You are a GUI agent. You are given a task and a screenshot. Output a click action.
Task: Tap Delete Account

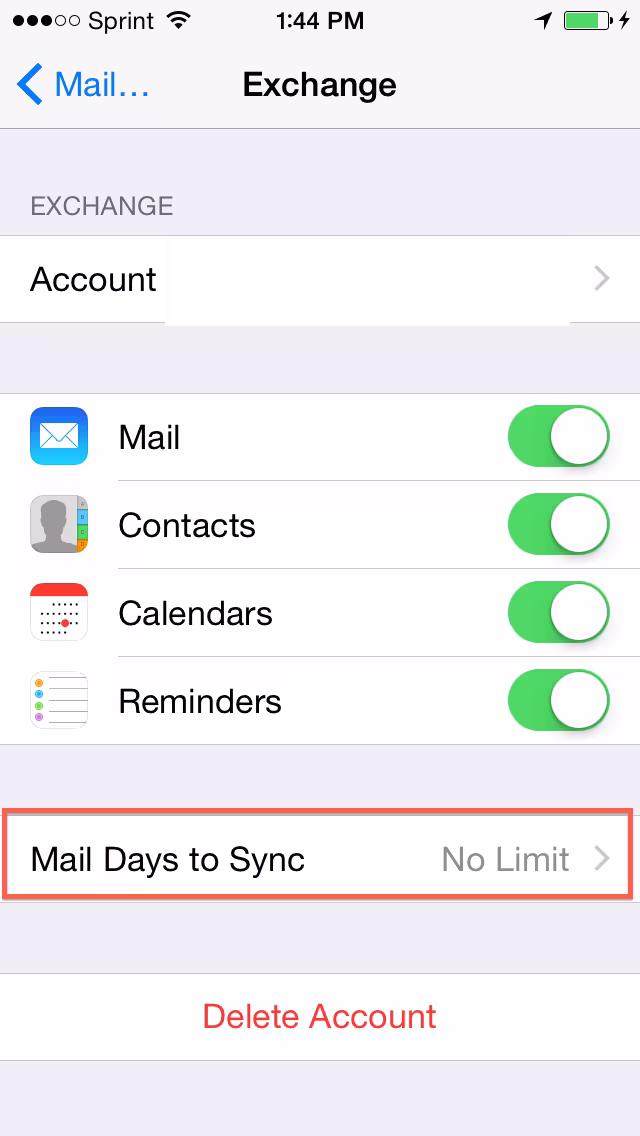pyautogui.click(x=320, y=1017)
